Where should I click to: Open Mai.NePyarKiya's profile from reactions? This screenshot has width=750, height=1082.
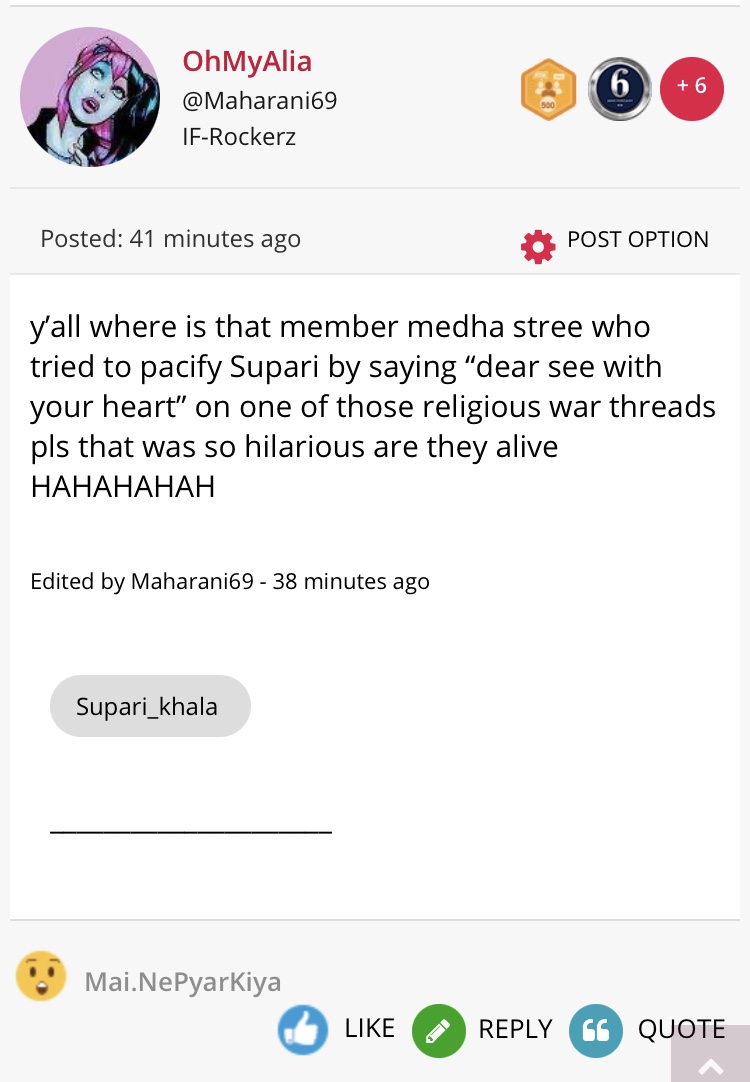point(183,981)
